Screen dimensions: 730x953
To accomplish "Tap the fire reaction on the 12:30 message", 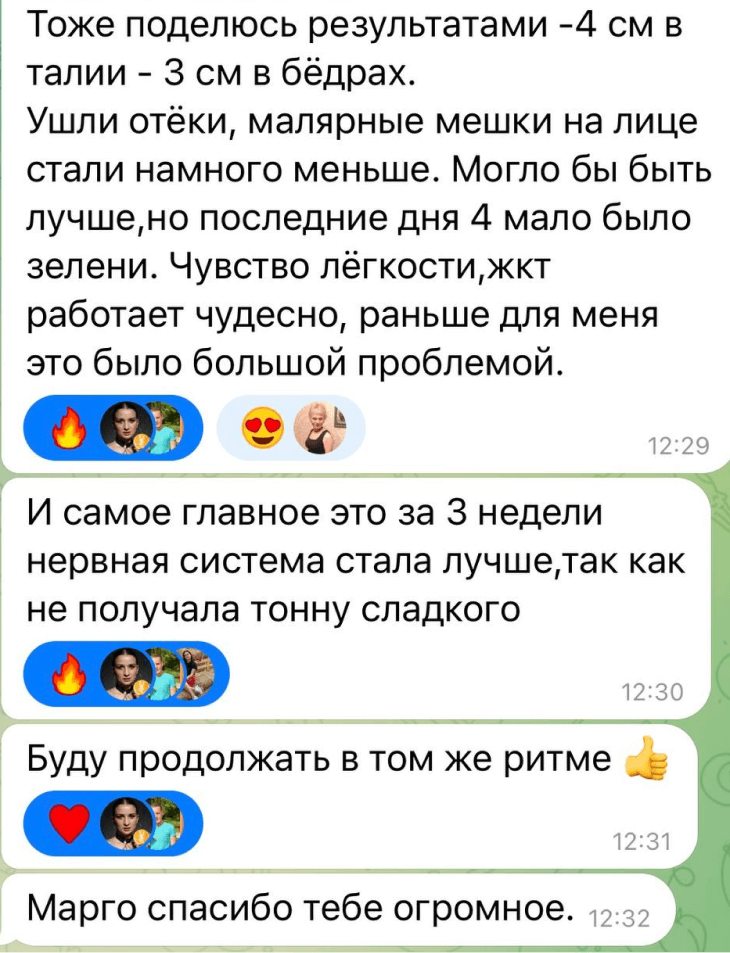I will pos(67,671).
